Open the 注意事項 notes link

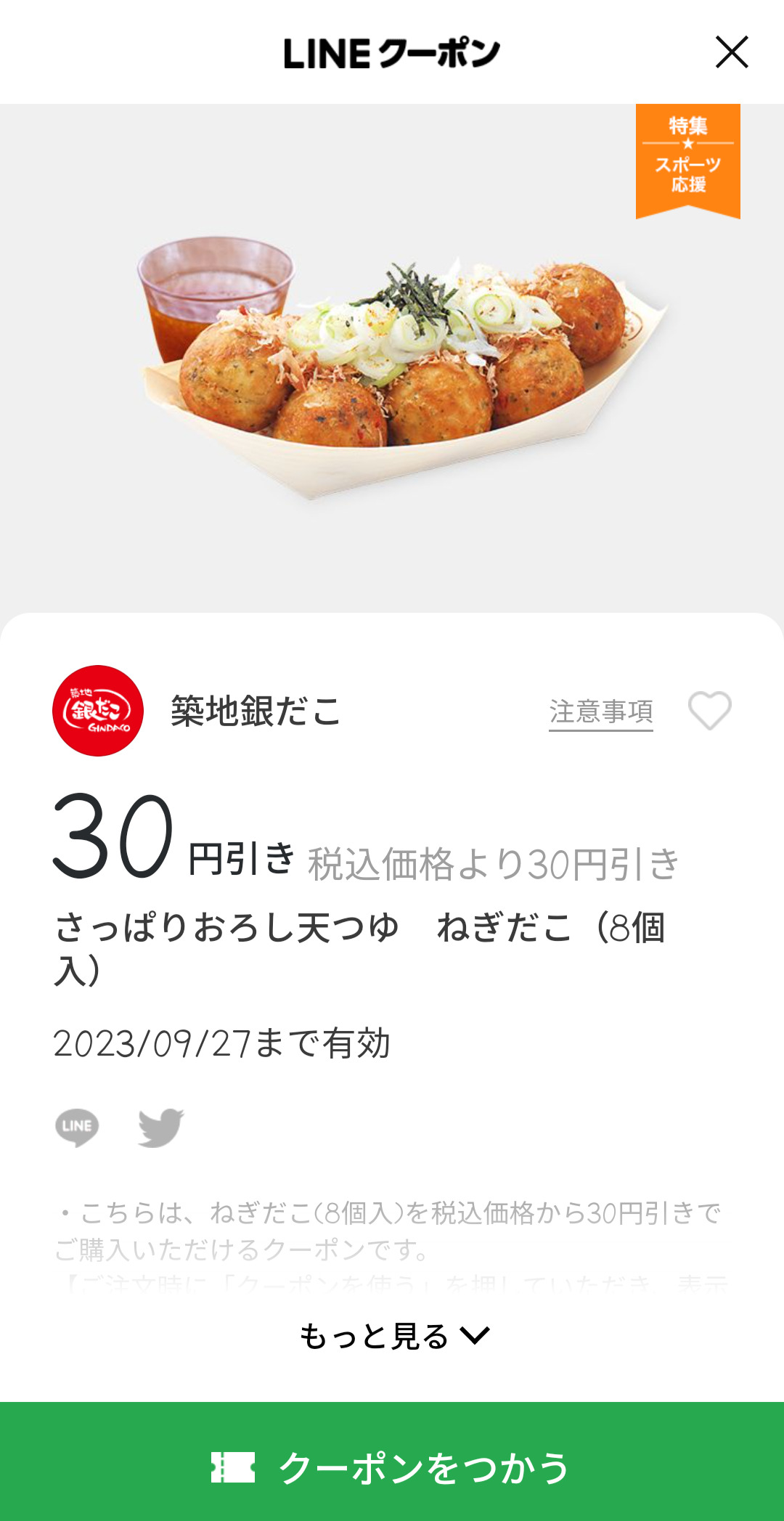click(x=601, y=712)
